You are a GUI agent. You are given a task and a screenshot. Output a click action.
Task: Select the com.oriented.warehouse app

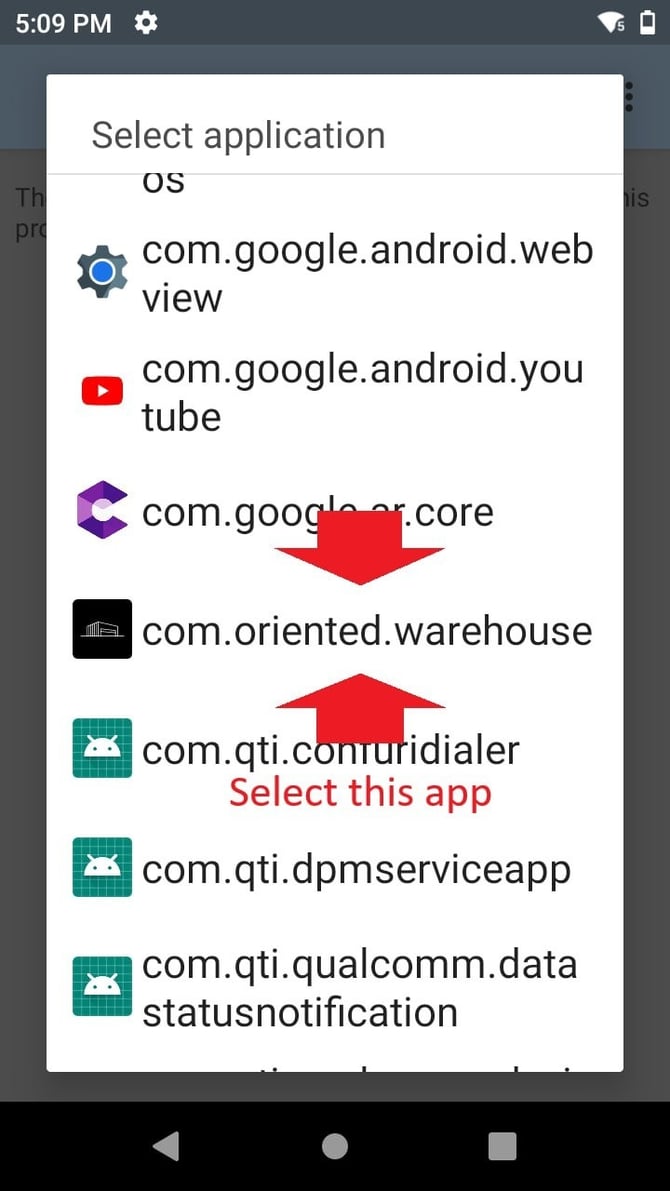click(x=334, y=630)
